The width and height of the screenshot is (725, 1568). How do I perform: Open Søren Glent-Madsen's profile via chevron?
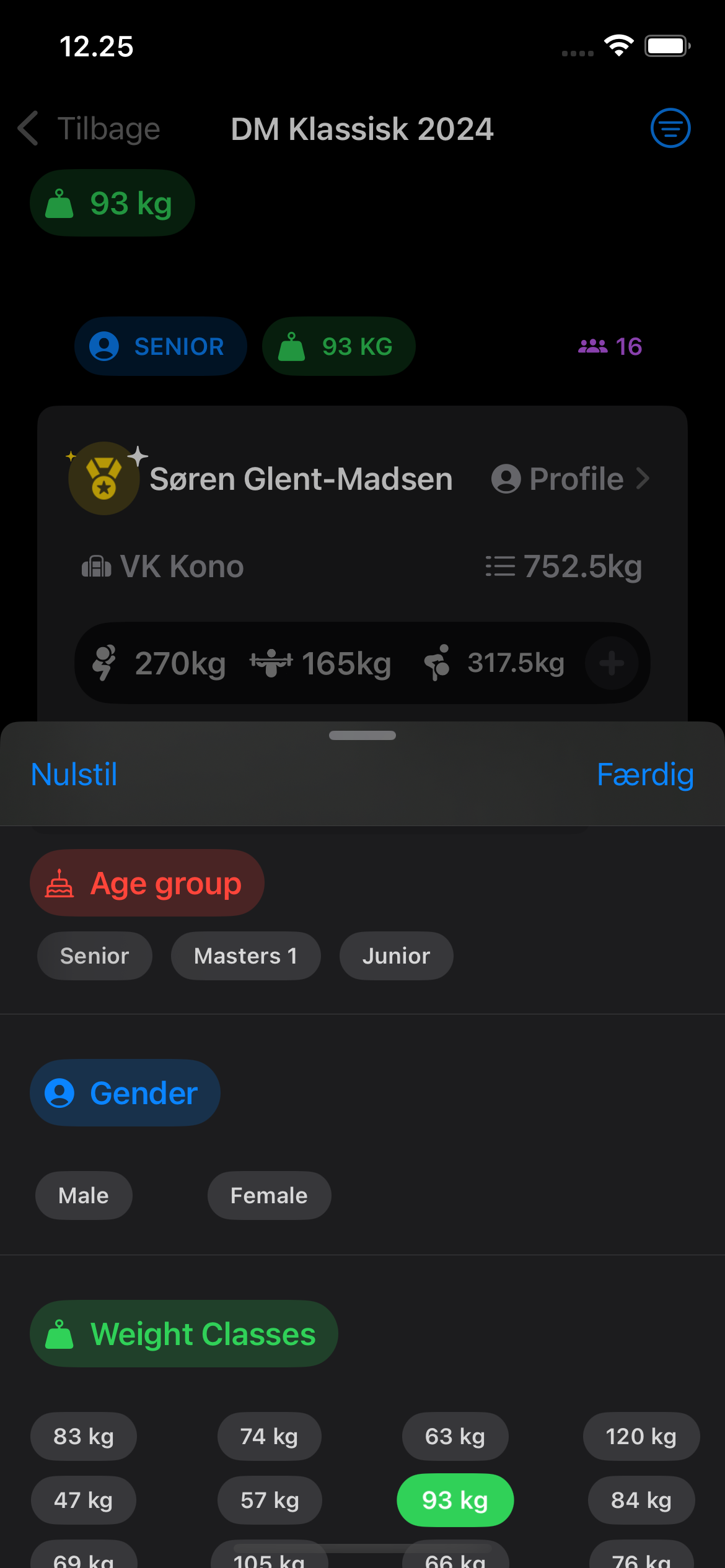pos(643,479)
